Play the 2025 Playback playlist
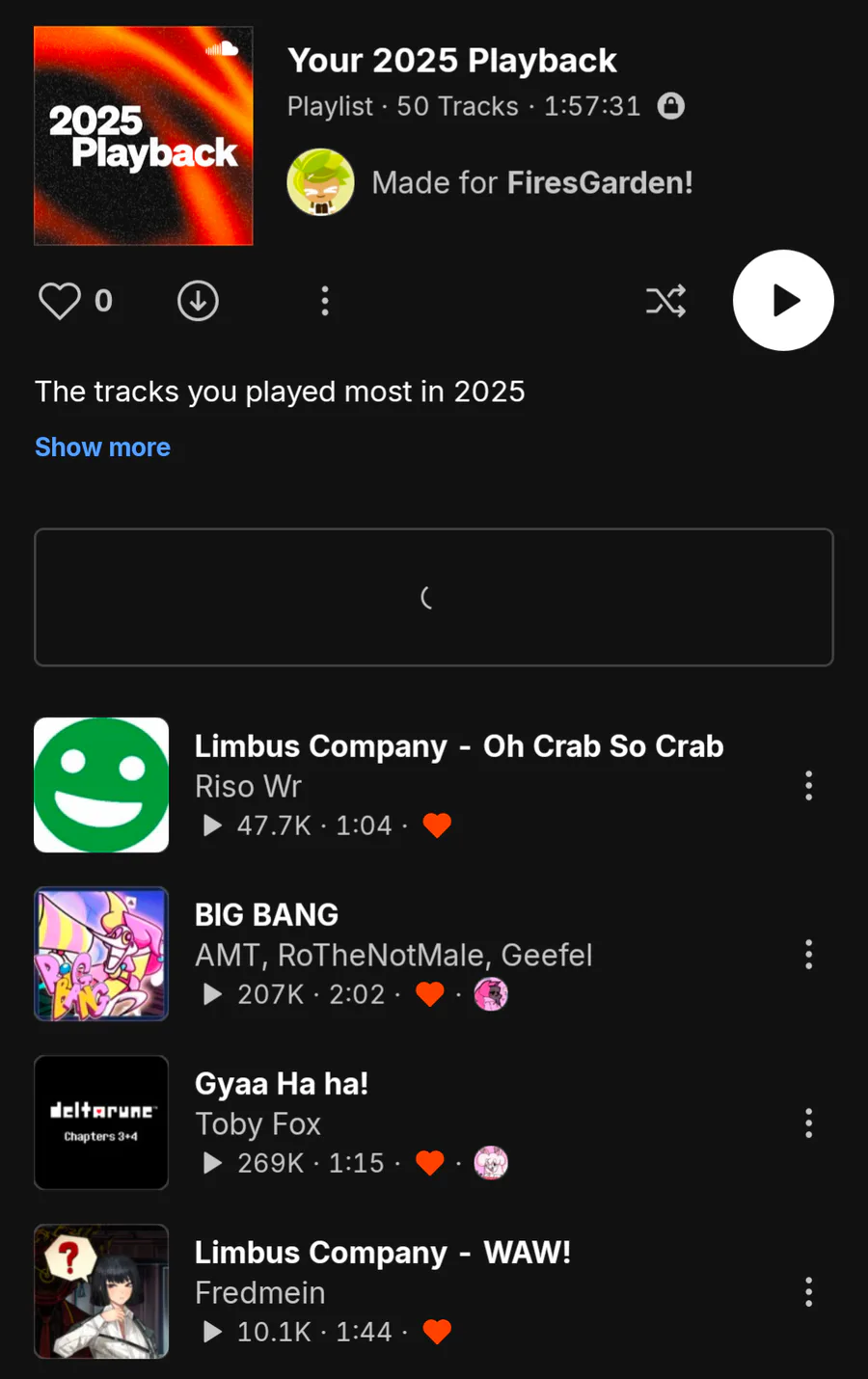Image resolution: width=868 pixels, height=1379 pixels. click(x=783, y=301)
